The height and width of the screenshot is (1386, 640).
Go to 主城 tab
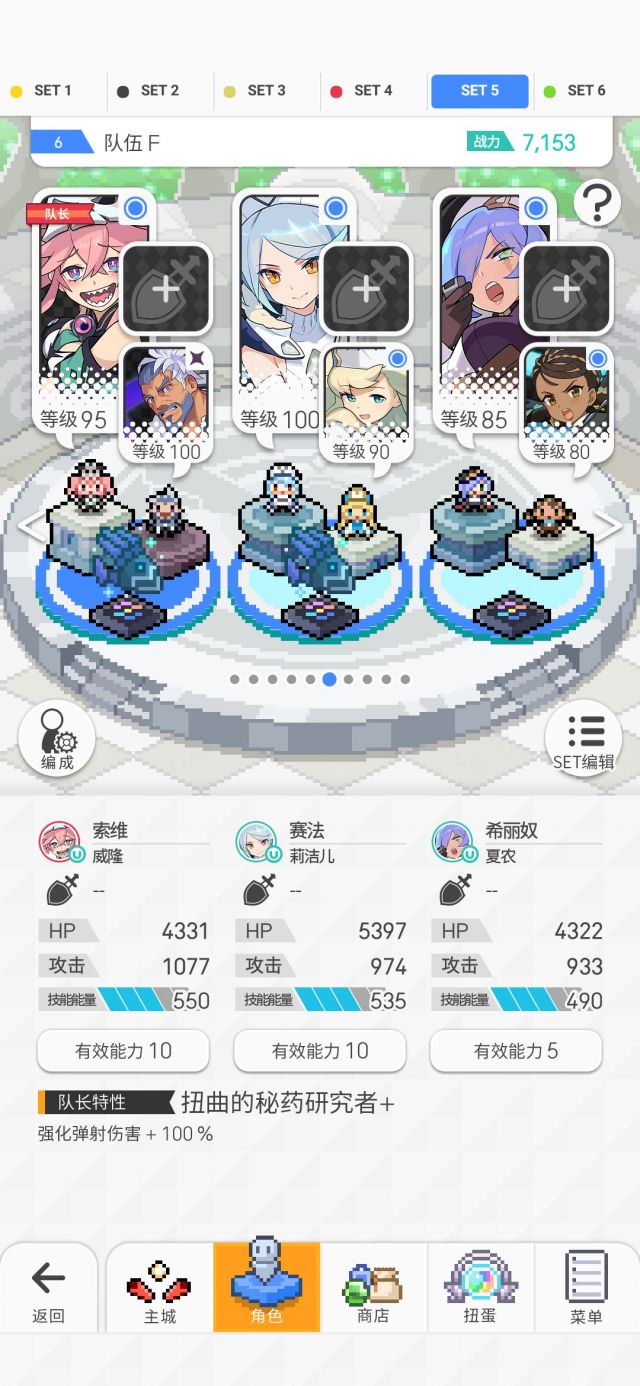[159, 1289]
